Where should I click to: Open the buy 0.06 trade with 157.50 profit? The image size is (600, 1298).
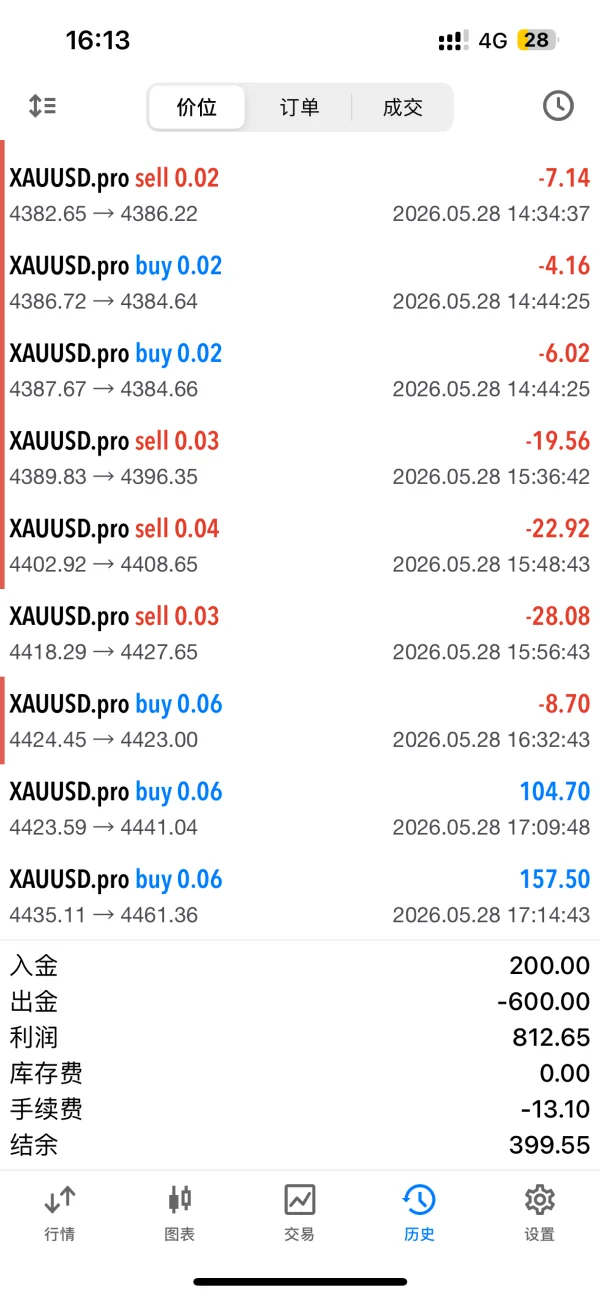(x=300, y=896)
